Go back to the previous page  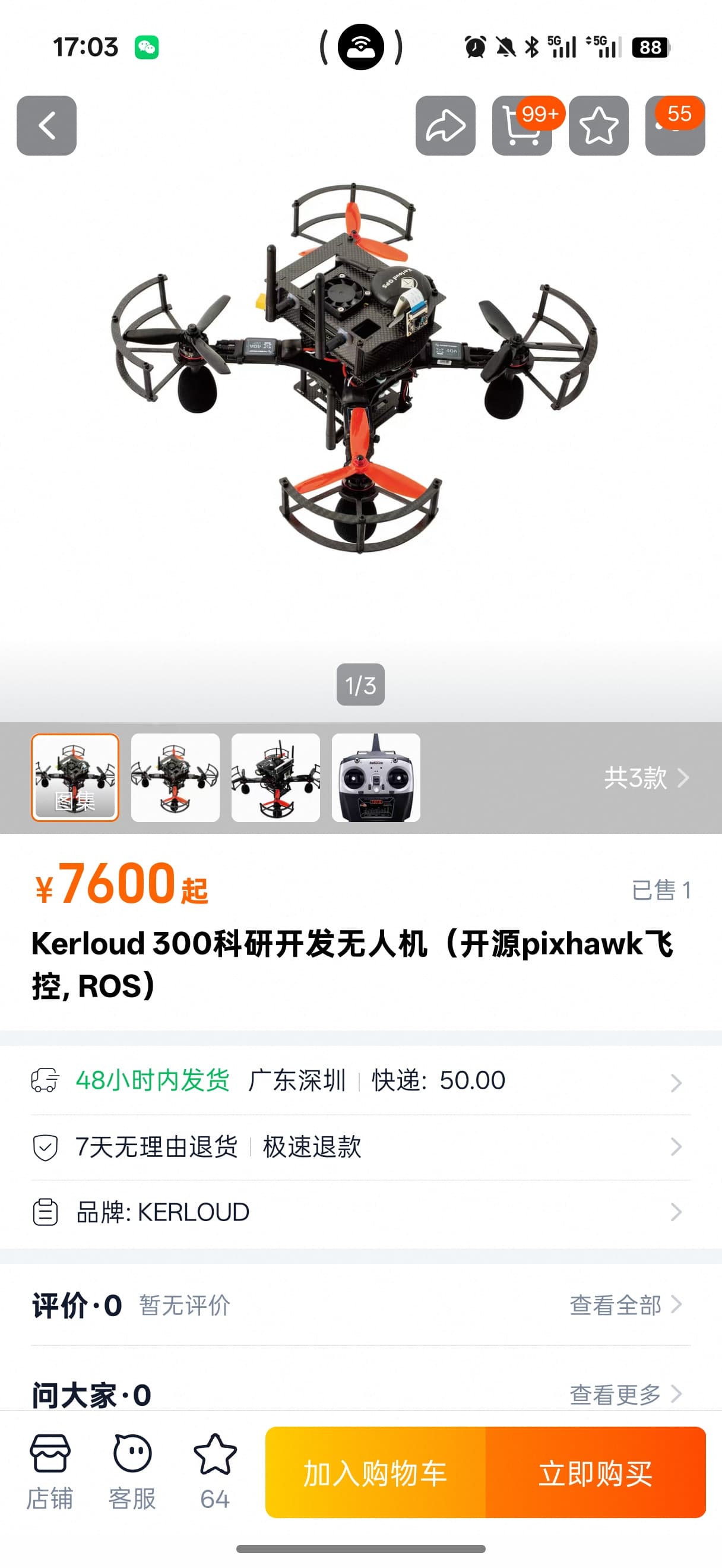(x=46, y=125)
